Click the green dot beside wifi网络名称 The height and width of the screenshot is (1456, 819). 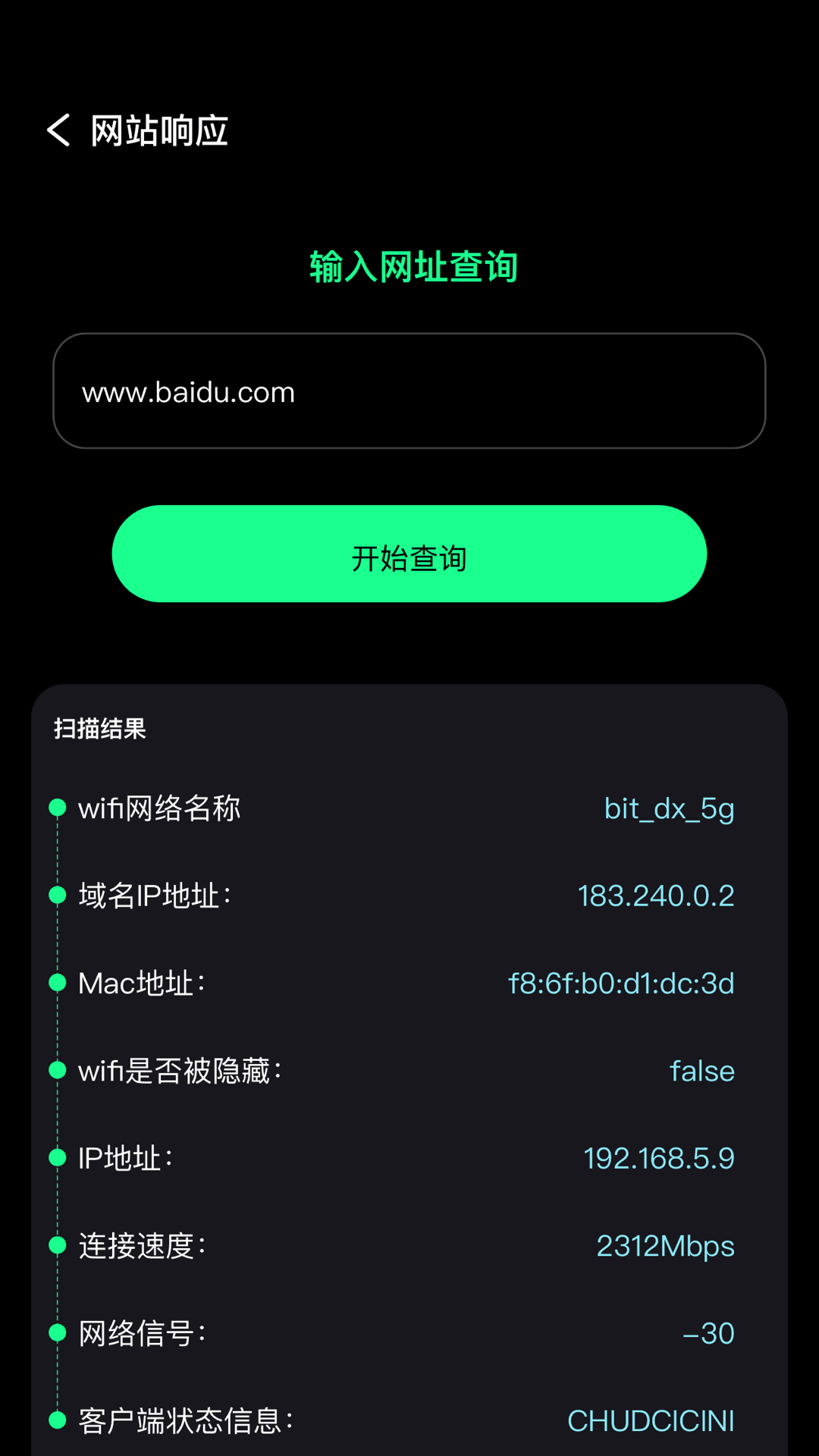tap(56, 808)
